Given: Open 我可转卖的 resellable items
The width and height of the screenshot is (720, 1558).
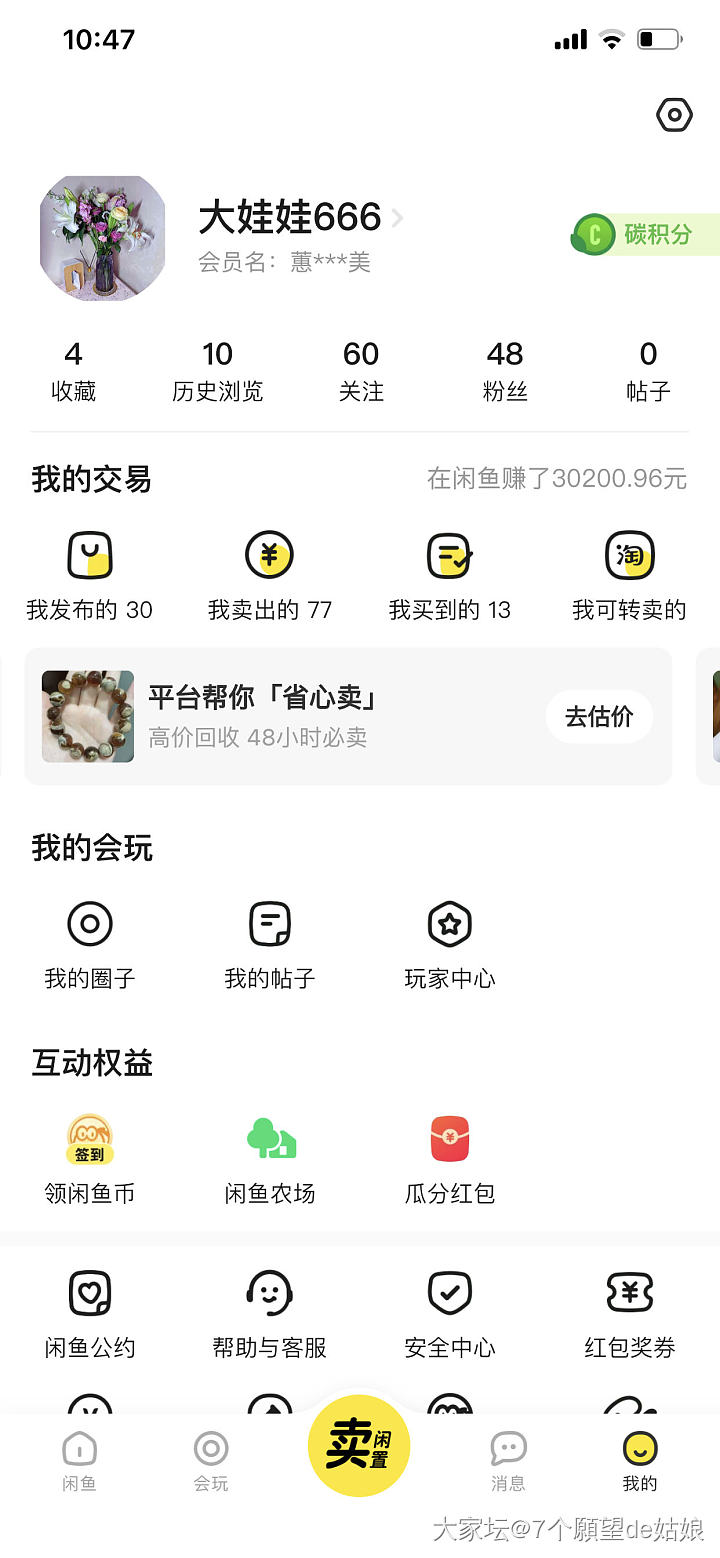Looking at the screenshot, I should (x=629, y=576).
